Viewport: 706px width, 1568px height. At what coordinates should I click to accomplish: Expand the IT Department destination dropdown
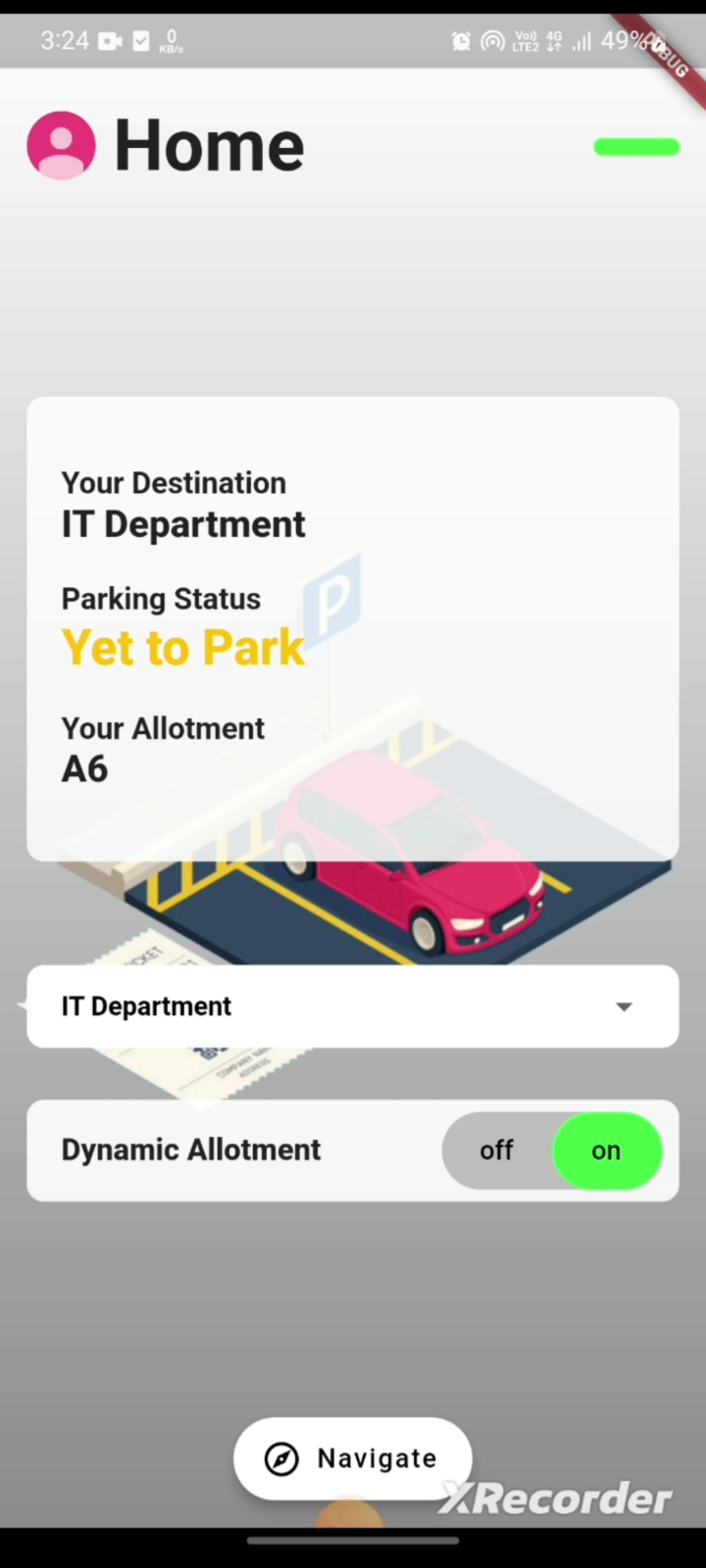[353, 1006]
